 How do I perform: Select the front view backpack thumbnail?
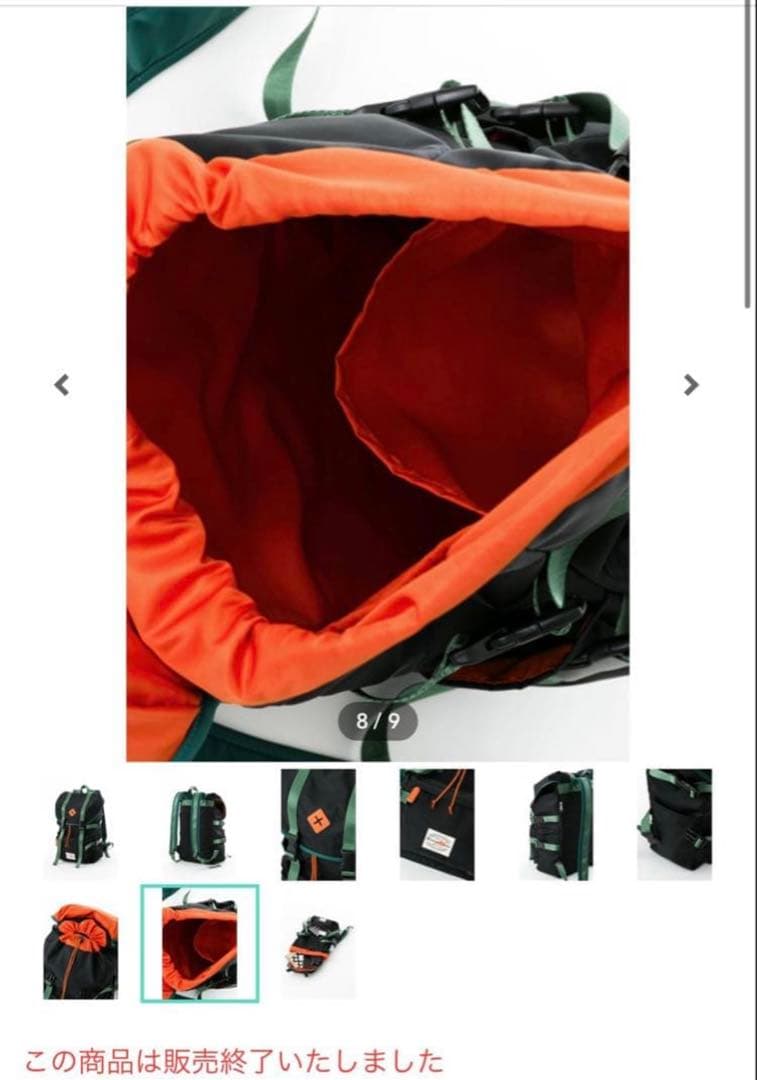(80, 824)
